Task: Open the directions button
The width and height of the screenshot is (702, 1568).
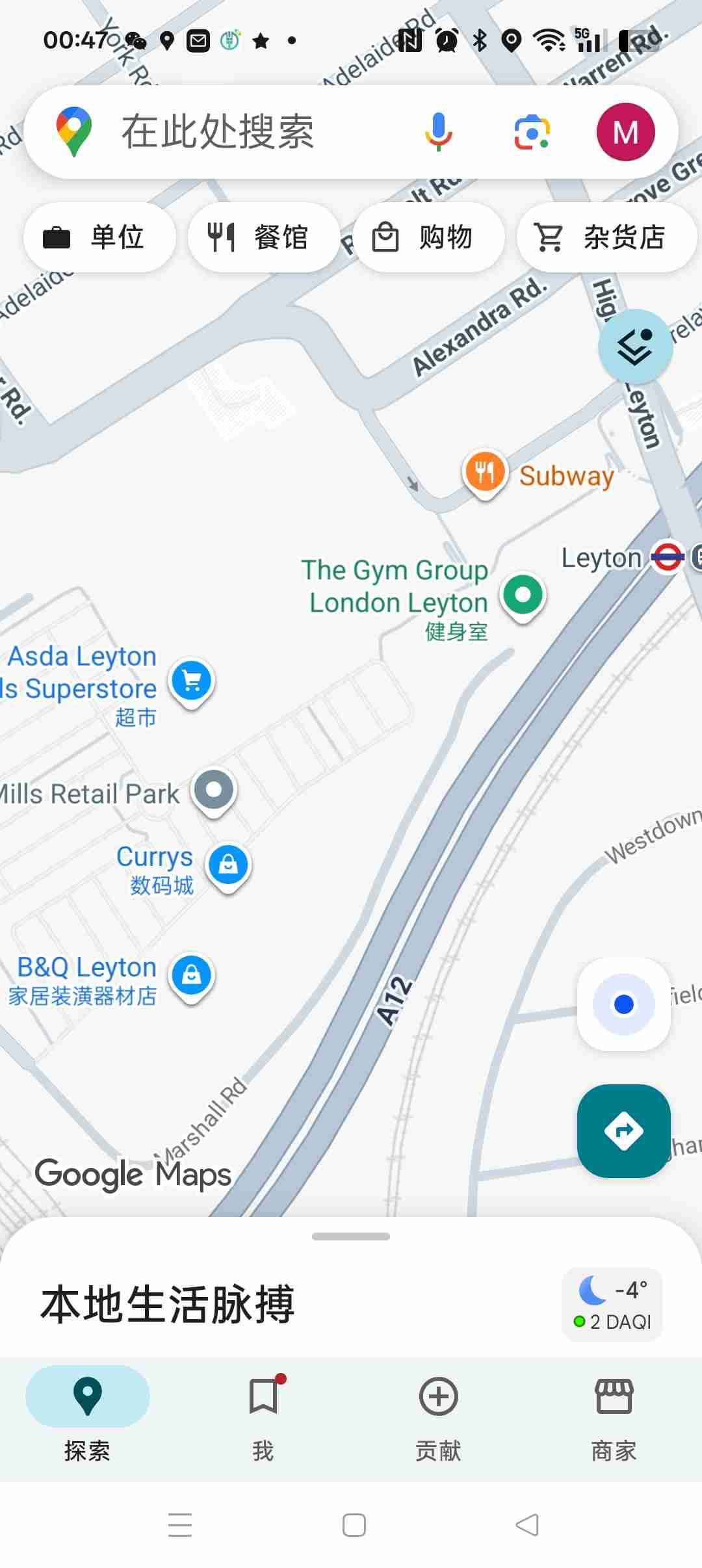Action: point(623,1131)
